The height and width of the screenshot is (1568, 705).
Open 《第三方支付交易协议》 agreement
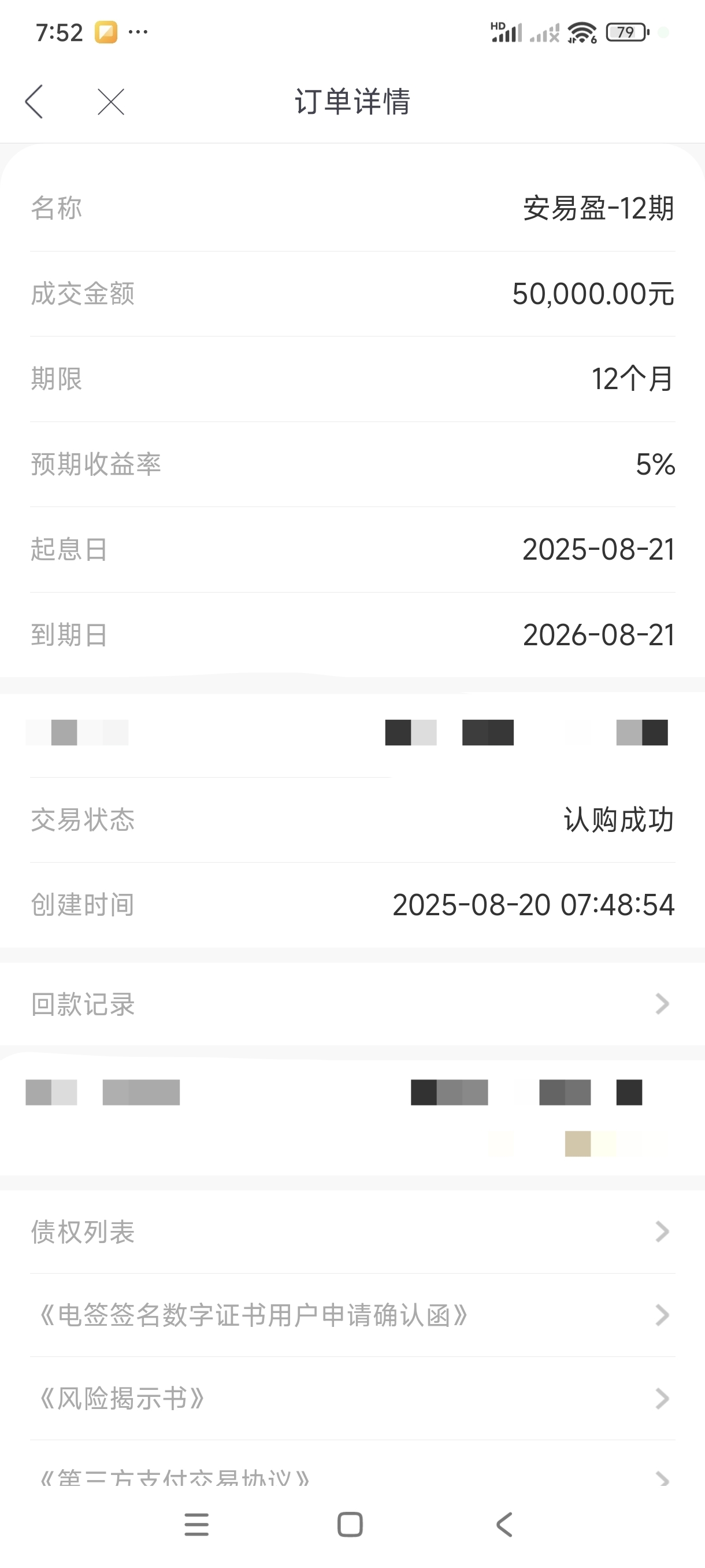coord(352,1474)
